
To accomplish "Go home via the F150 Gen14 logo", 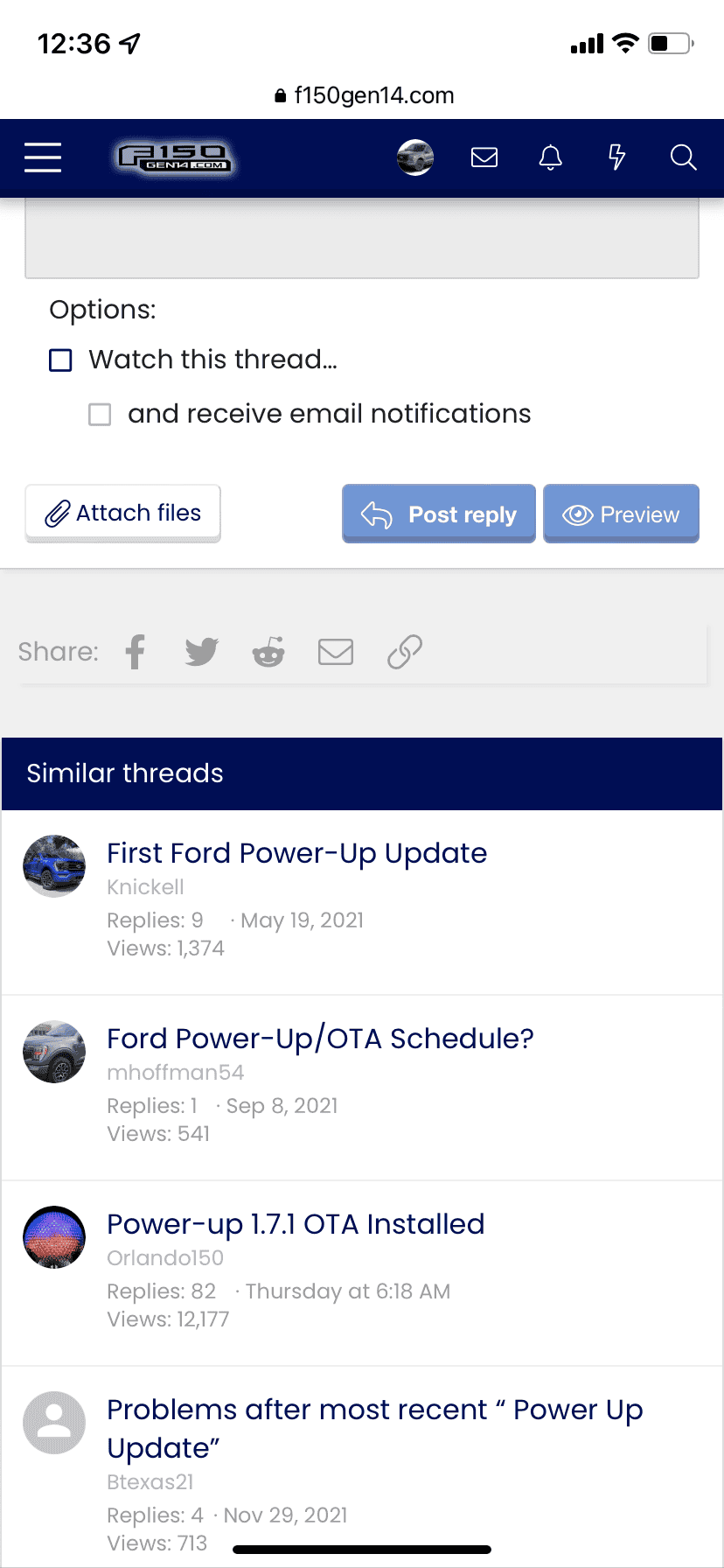I will [172, 157].
